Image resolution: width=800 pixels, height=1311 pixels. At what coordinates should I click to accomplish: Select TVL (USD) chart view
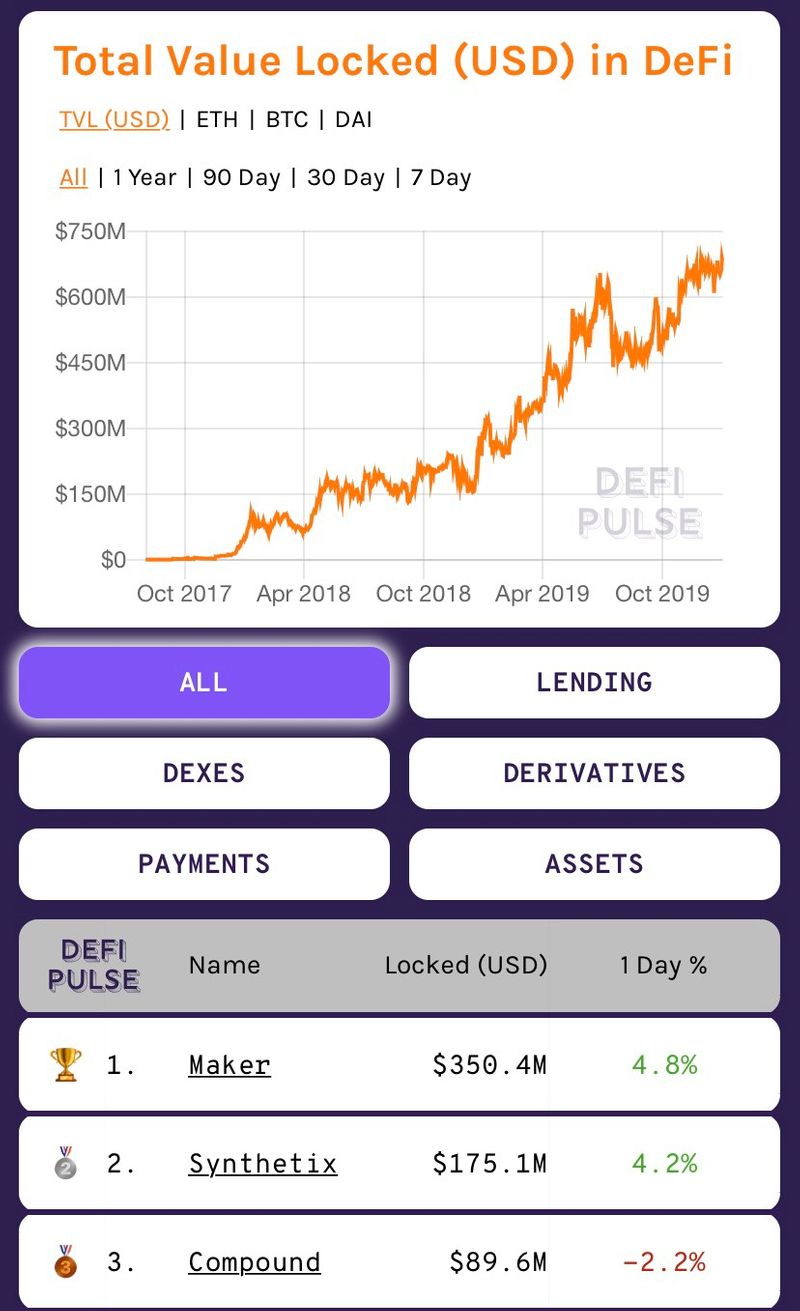point(114,120)
